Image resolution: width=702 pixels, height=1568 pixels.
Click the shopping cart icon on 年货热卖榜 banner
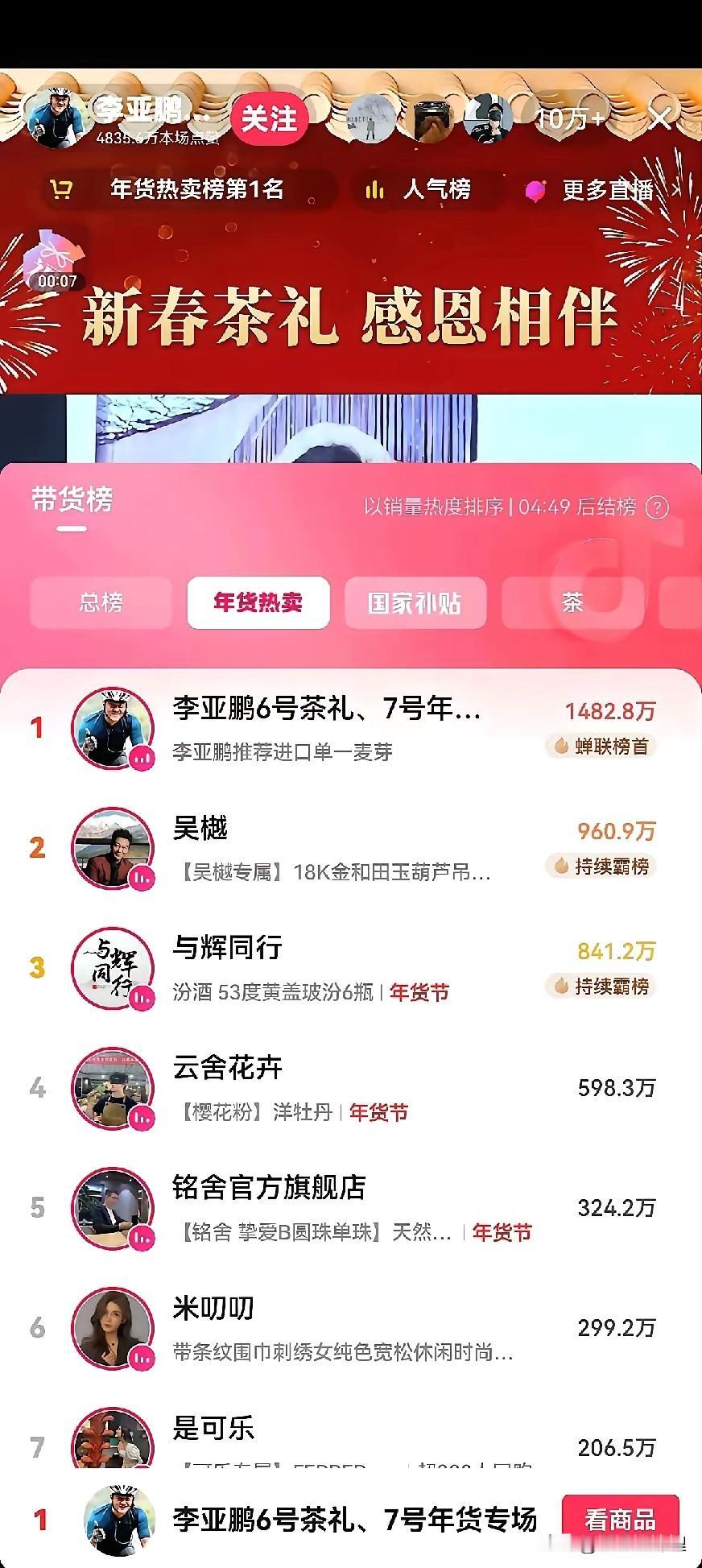[63, 188]
